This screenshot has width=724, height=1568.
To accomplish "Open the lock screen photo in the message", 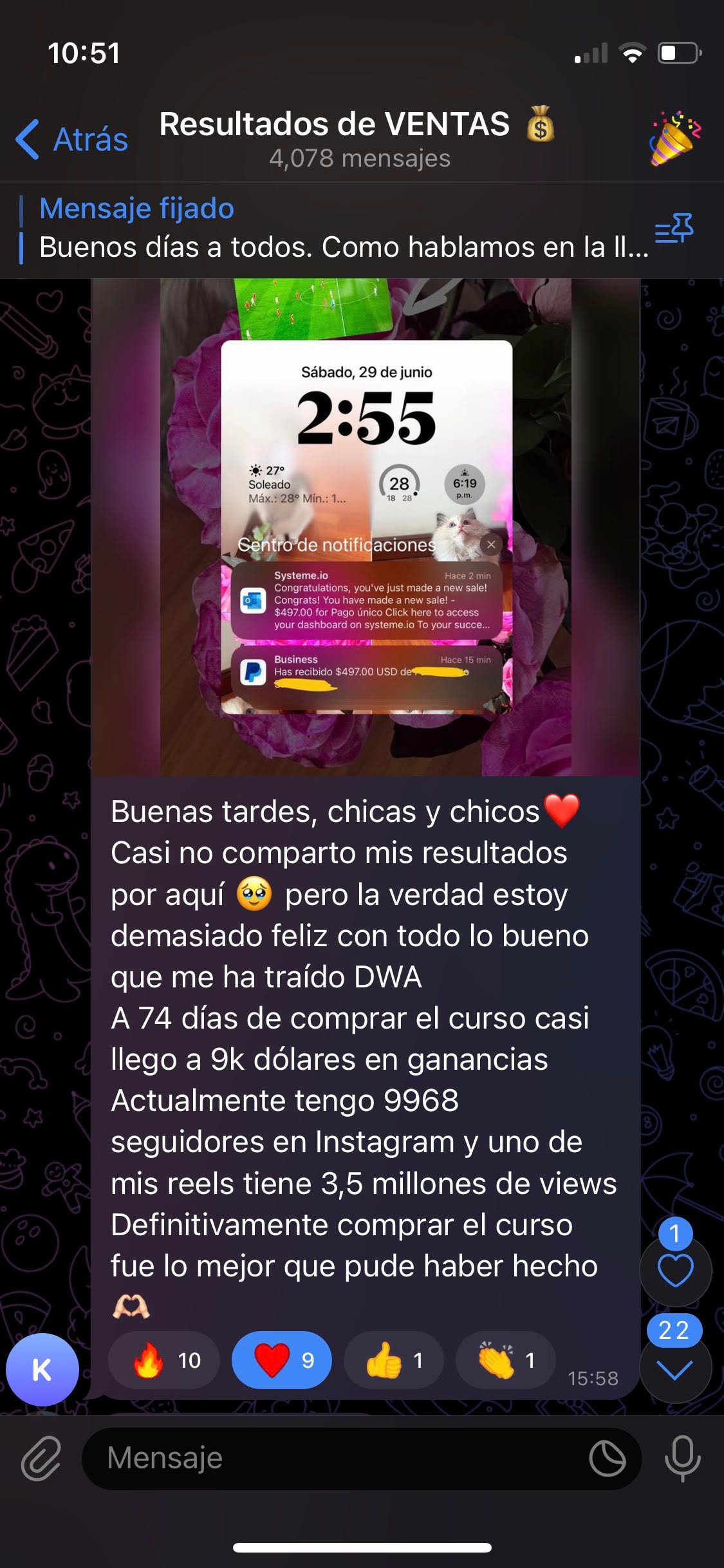I will pos(366,527).
